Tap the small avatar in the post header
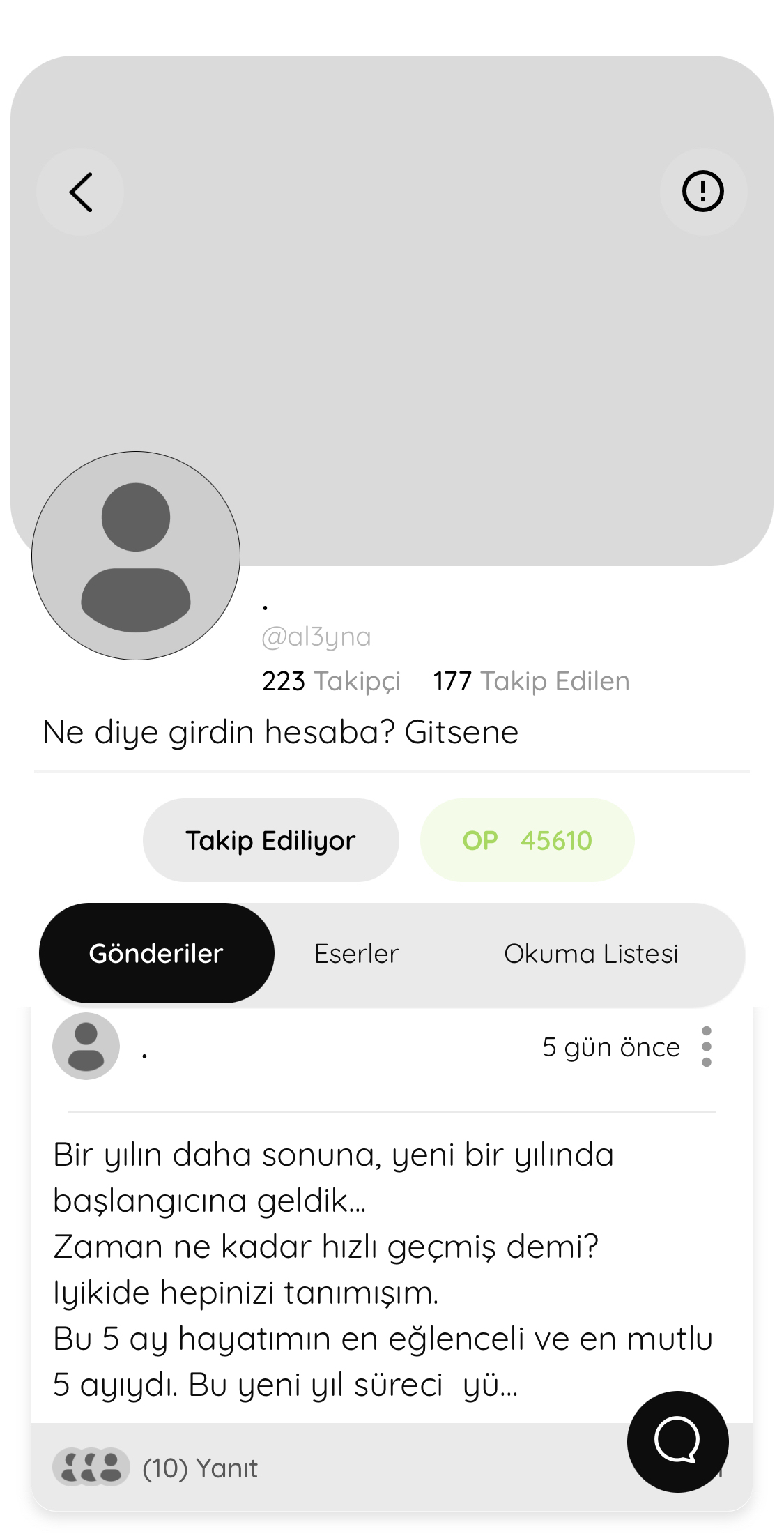Image resolution: width=784 pixels, height=1536 pixels. (x=86, y=1047)
